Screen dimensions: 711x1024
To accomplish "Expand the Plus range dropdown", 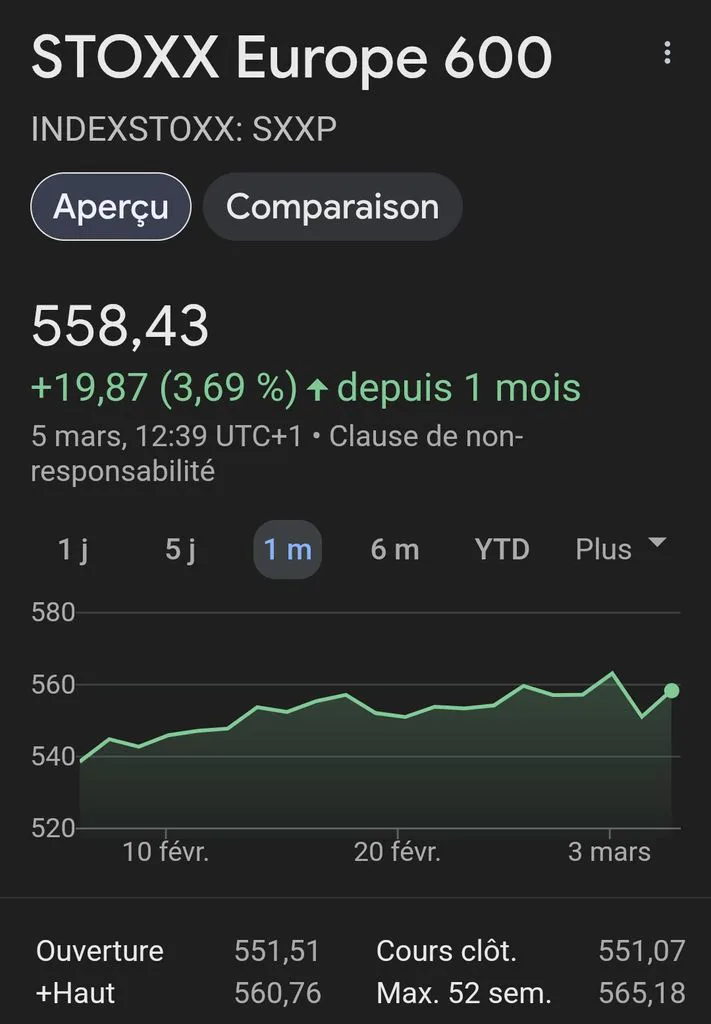I will tap(620, 549).
